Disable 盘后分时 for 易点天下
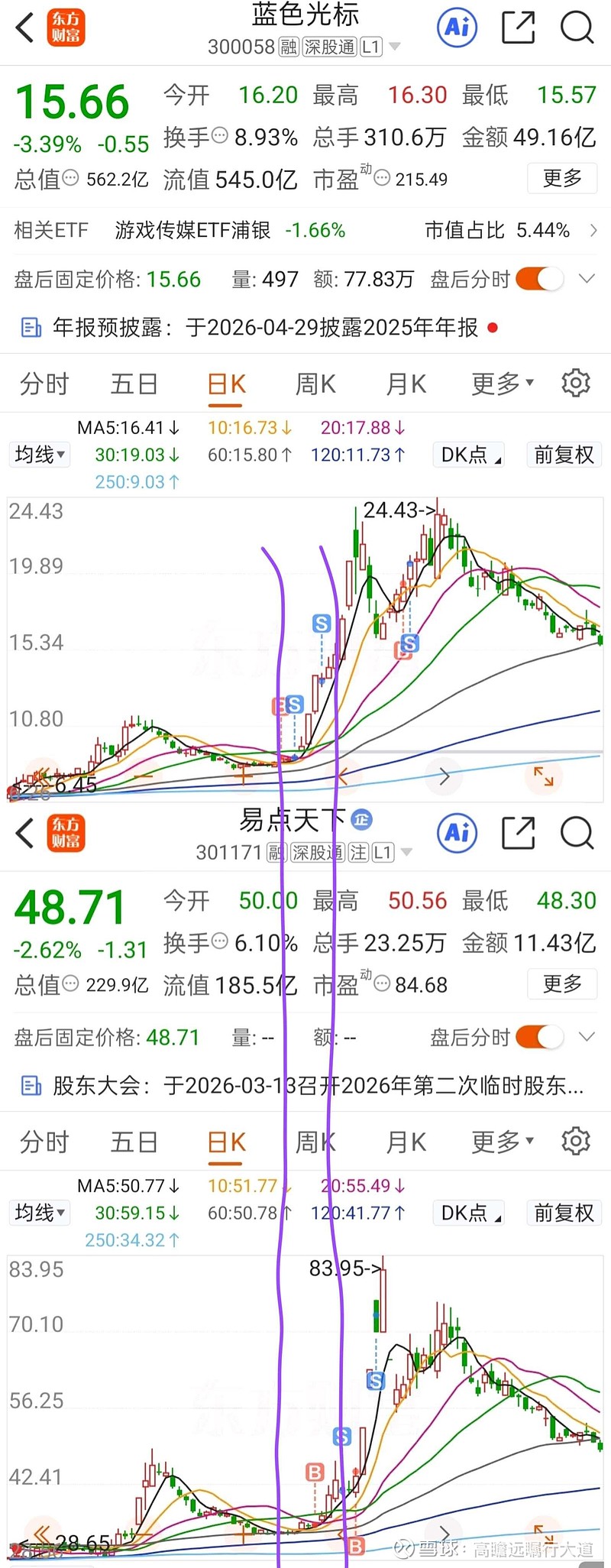 539,1037
